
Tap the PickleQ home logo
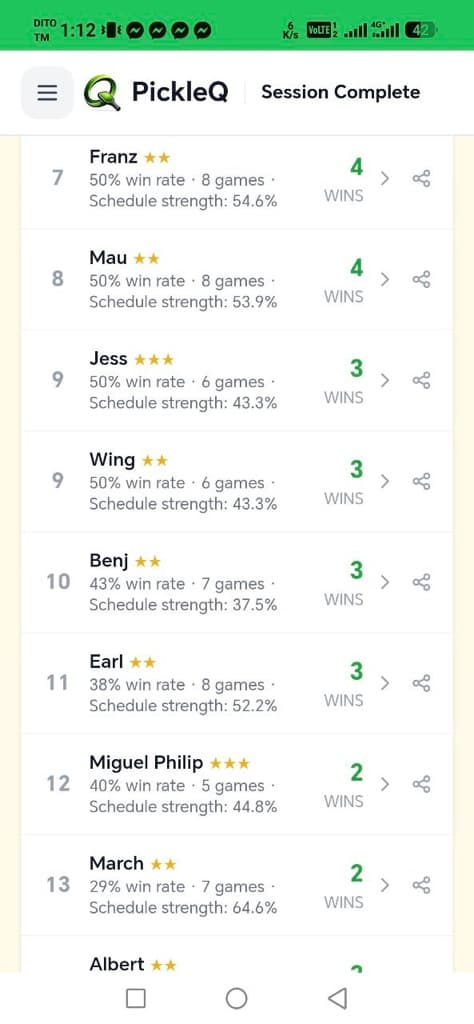click(155, 93)
